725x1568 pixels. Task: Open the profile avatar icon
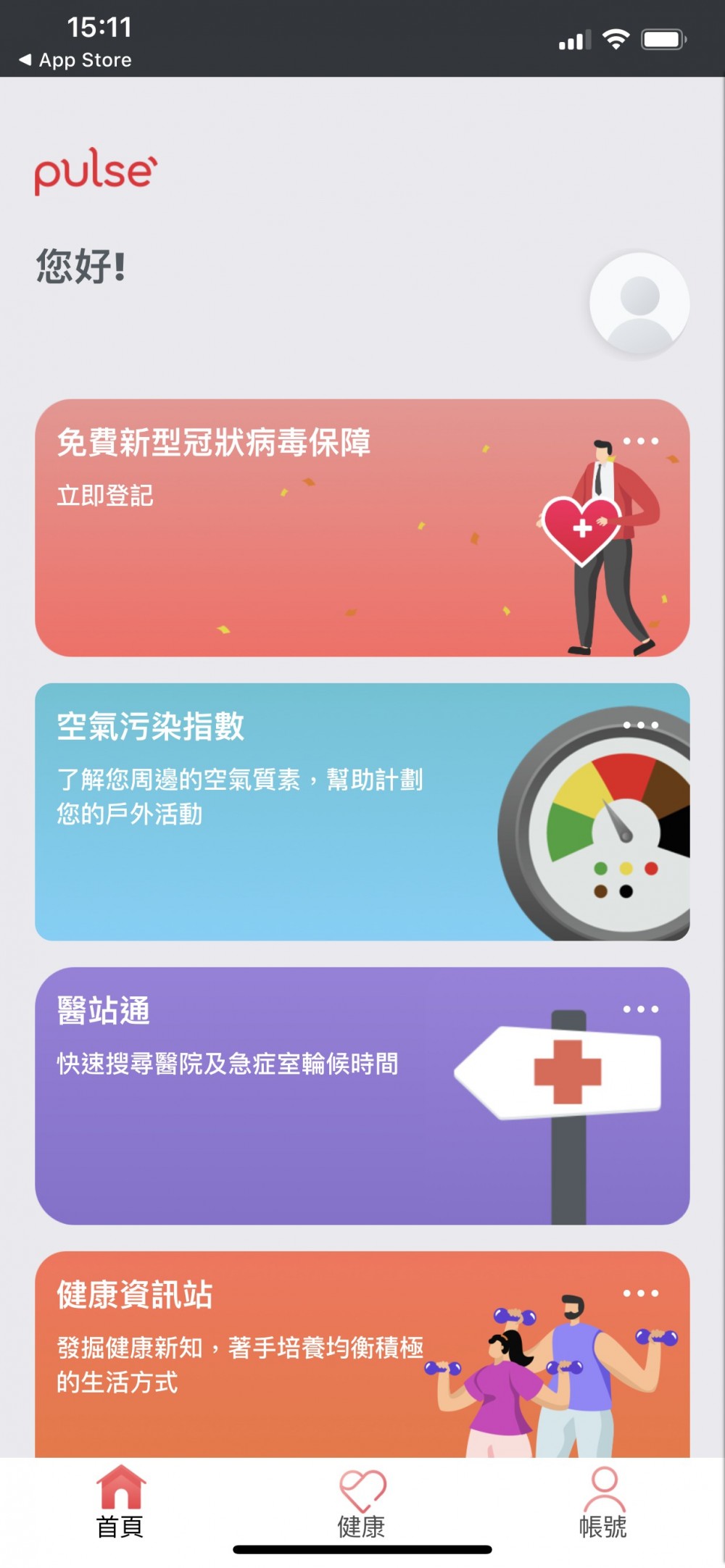point(639,304)
